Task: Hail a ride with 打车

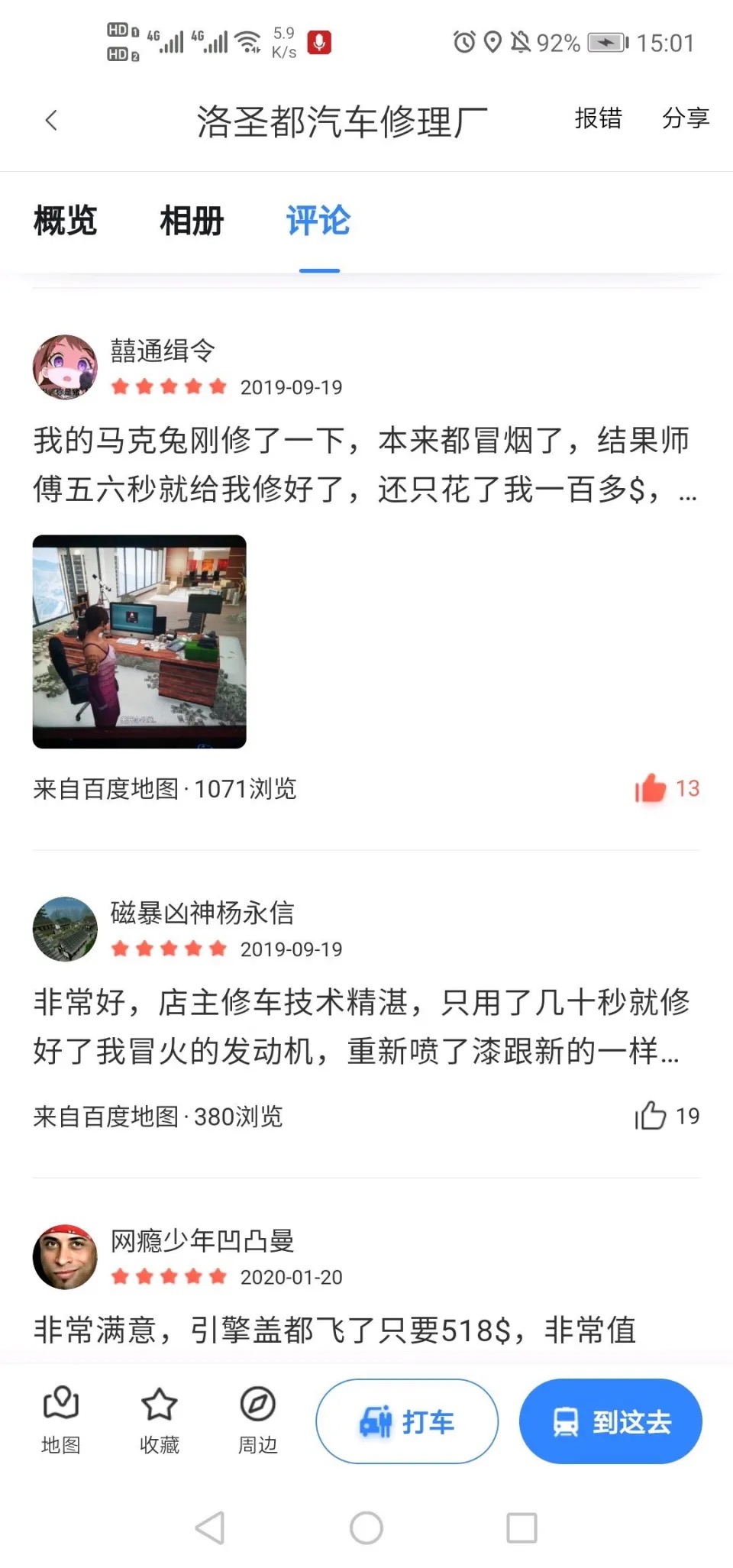Action: (407, 1421)
